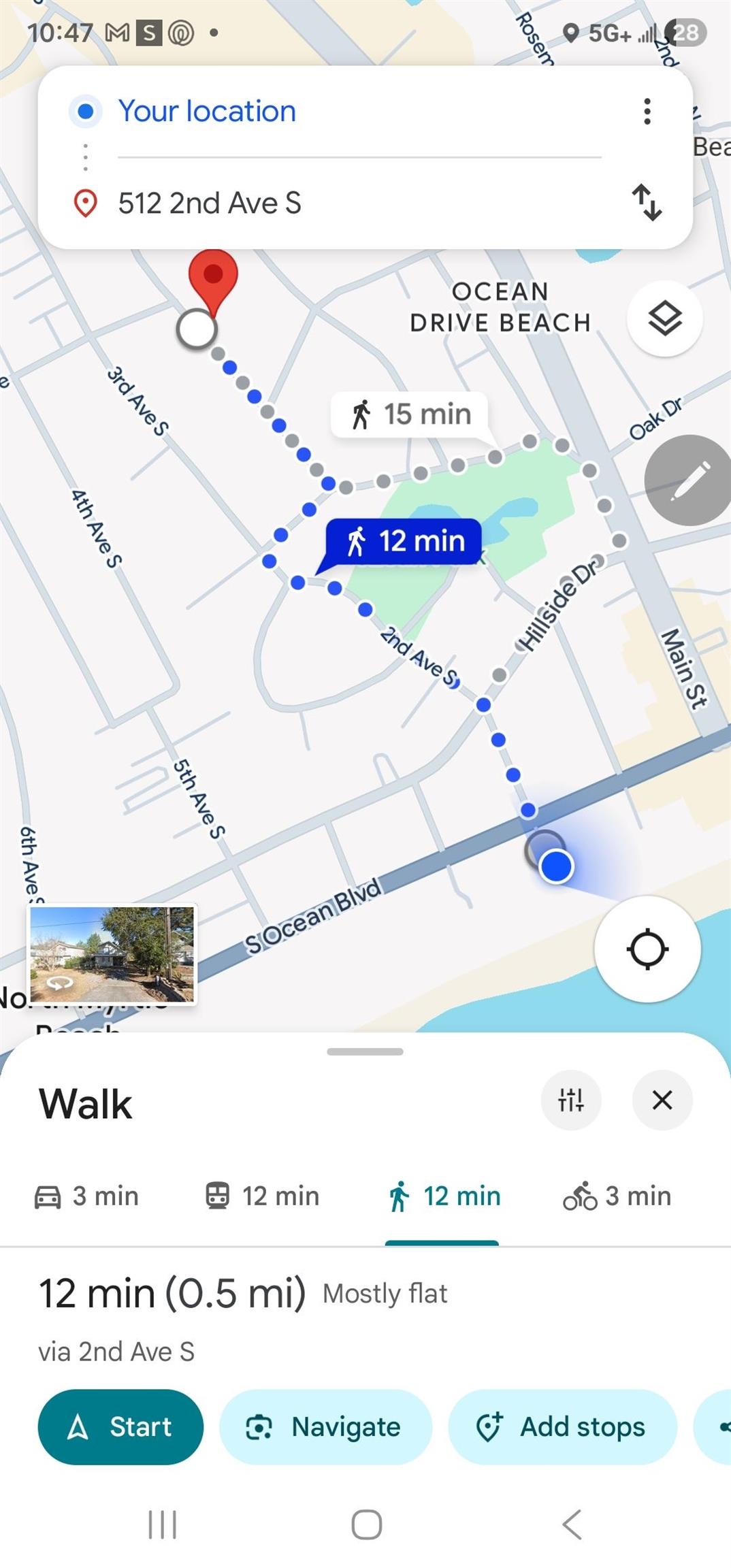Close the Walk directions panel
Screen dimensions: 731x1568
tap(662, 1100)
